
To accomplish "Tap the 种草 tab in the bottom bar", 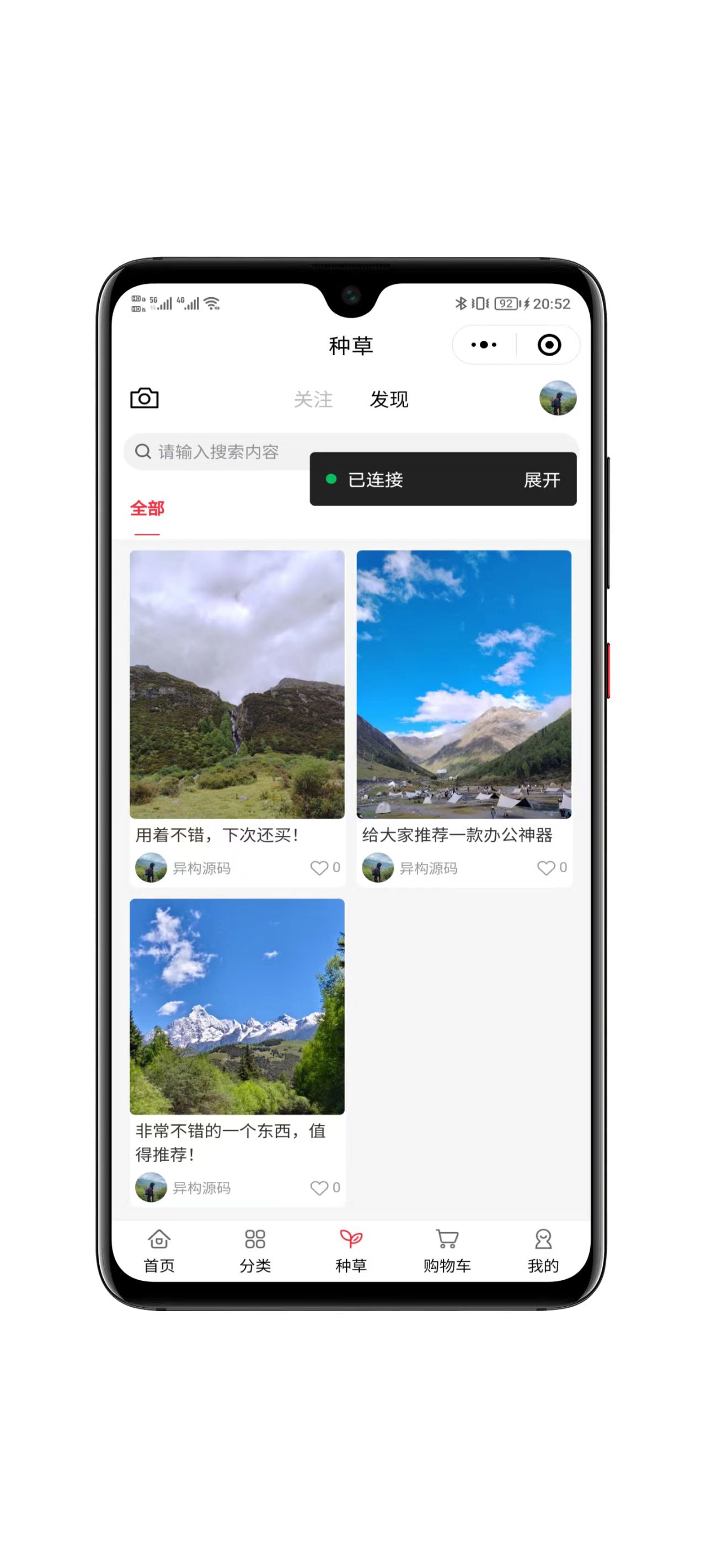I will [351, 1252].
